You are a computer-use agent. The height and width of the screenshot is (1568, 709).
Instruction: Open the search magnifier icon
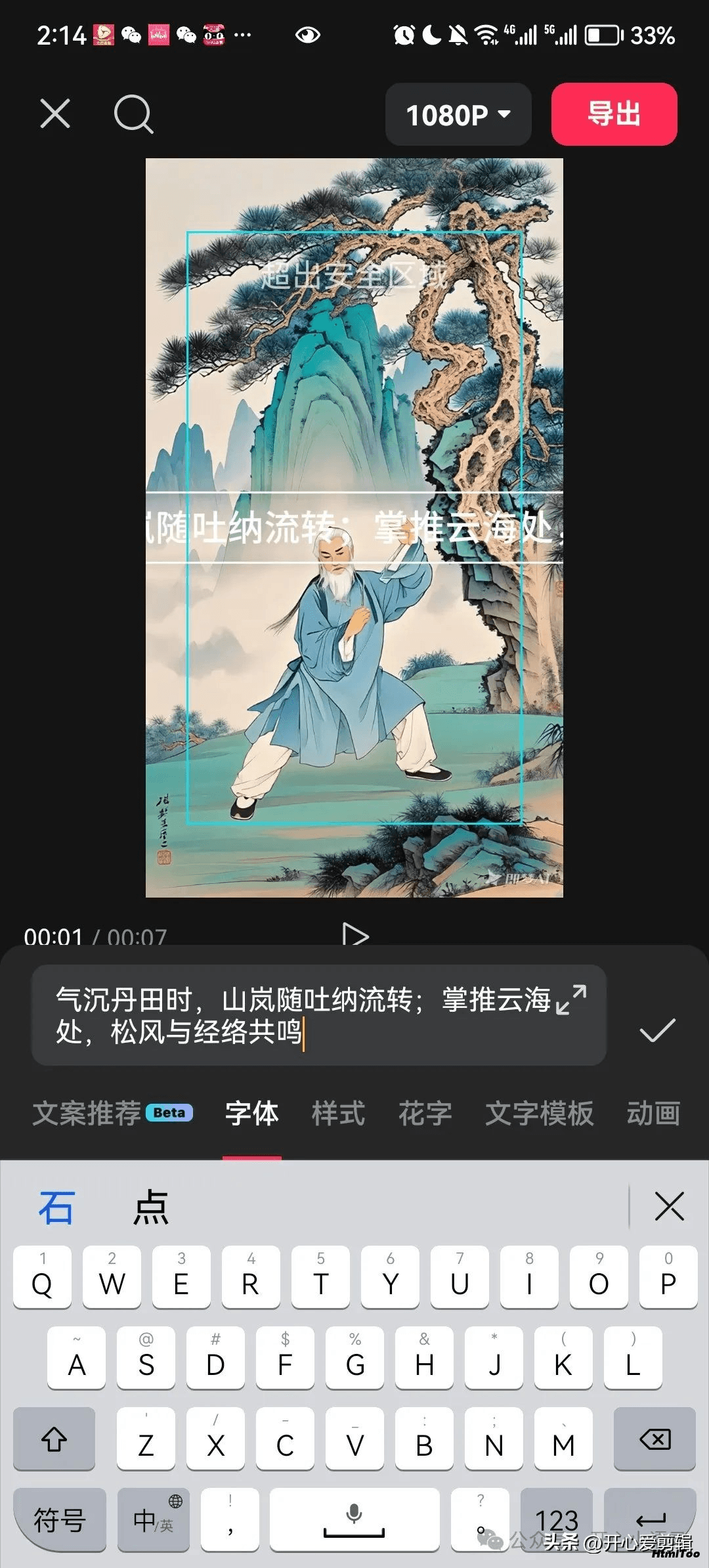click(x=133, y=114)
